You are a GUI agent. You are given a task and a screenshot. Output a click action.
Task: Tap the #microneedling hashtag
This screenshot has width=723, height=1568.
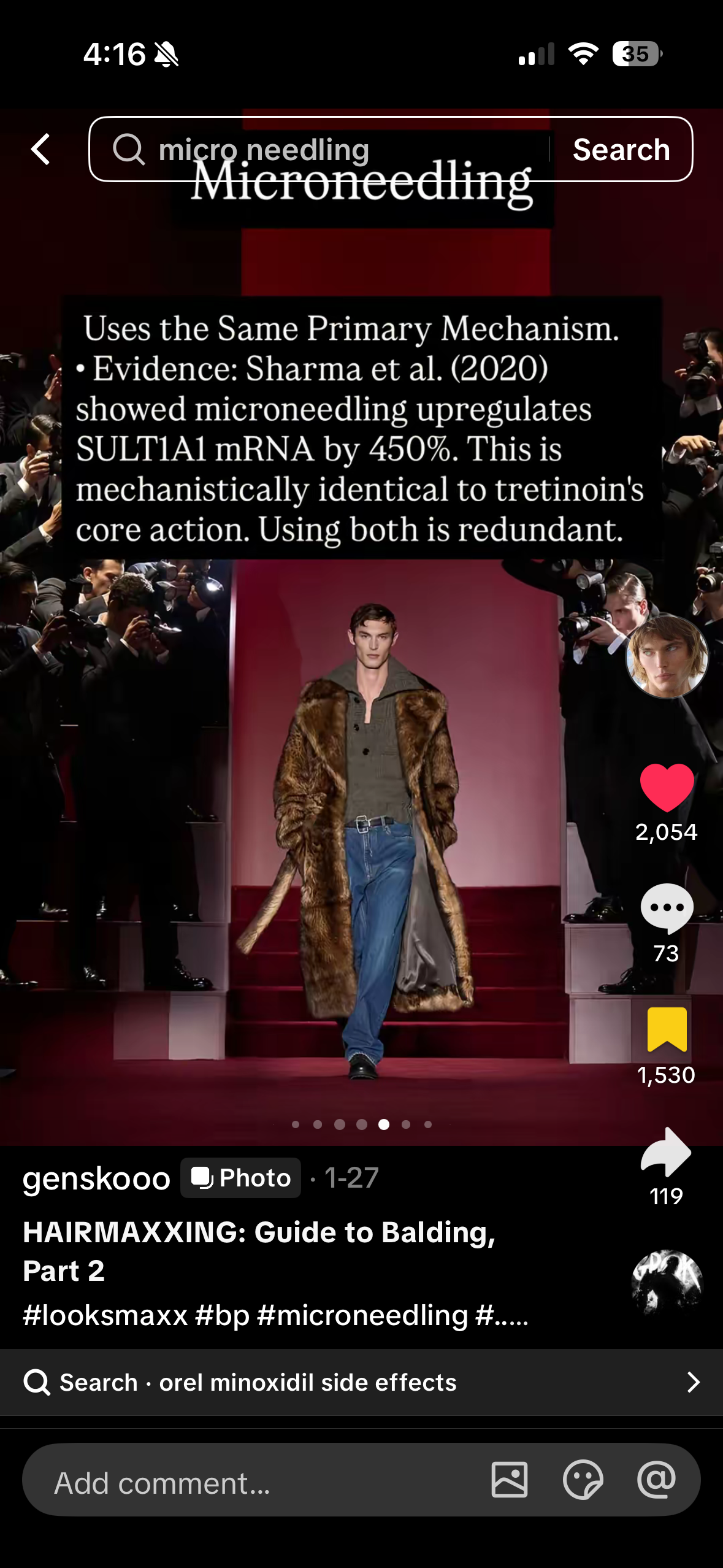(362, 1315)
